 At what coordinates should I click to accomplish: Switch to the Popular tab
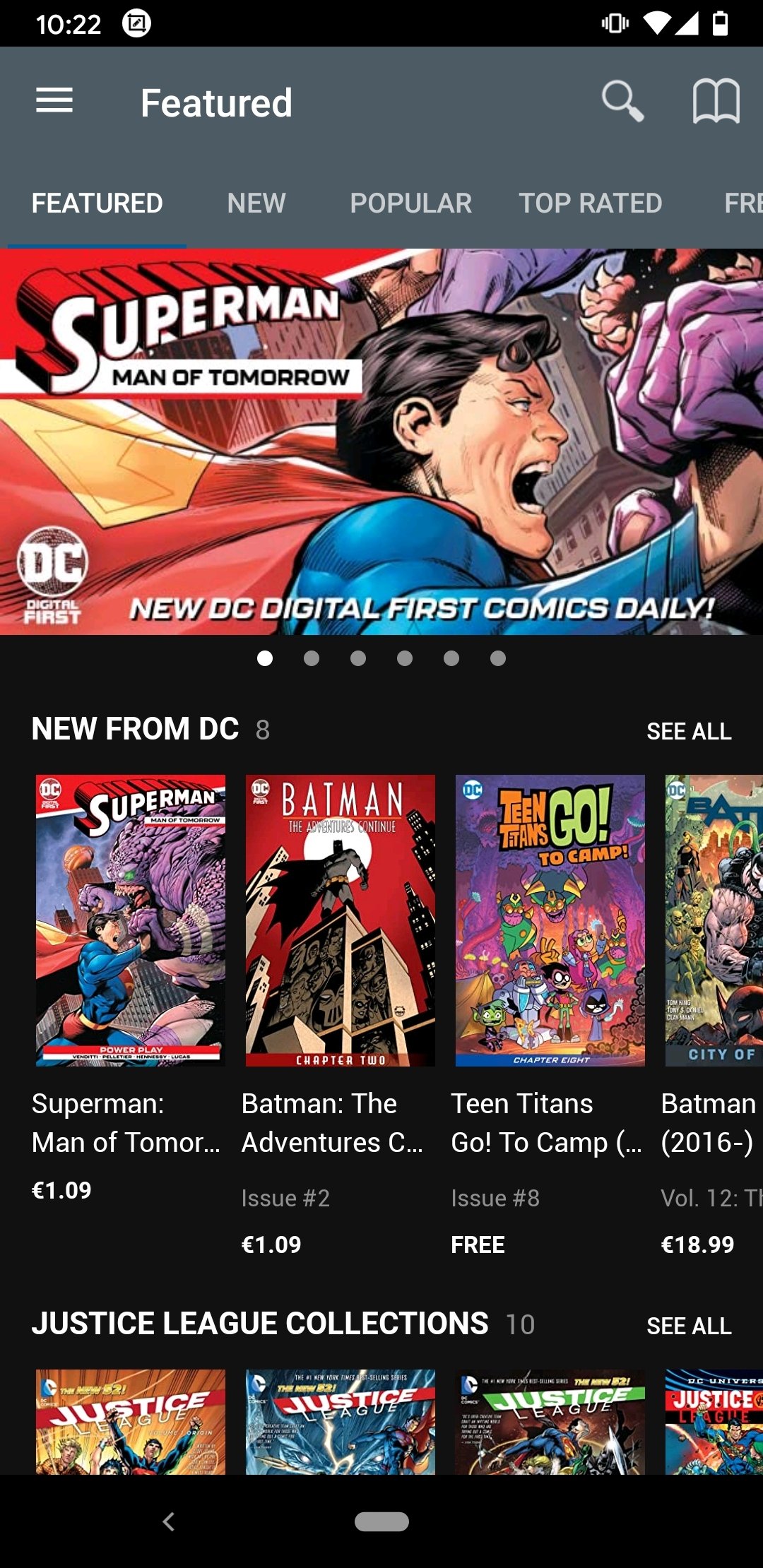coord(410,203)
